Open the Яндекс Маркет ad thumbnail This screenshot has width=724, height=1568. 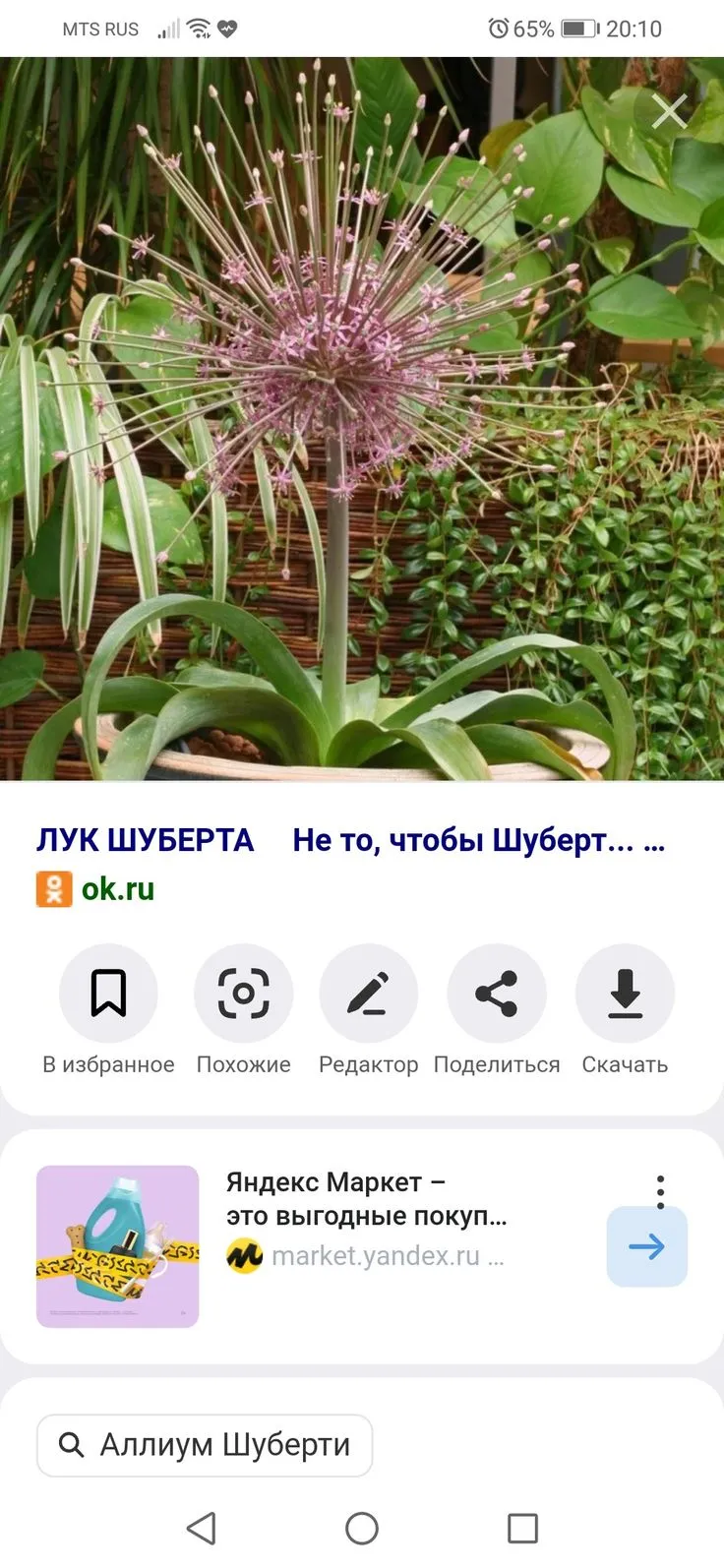[x=118, y=1246]
